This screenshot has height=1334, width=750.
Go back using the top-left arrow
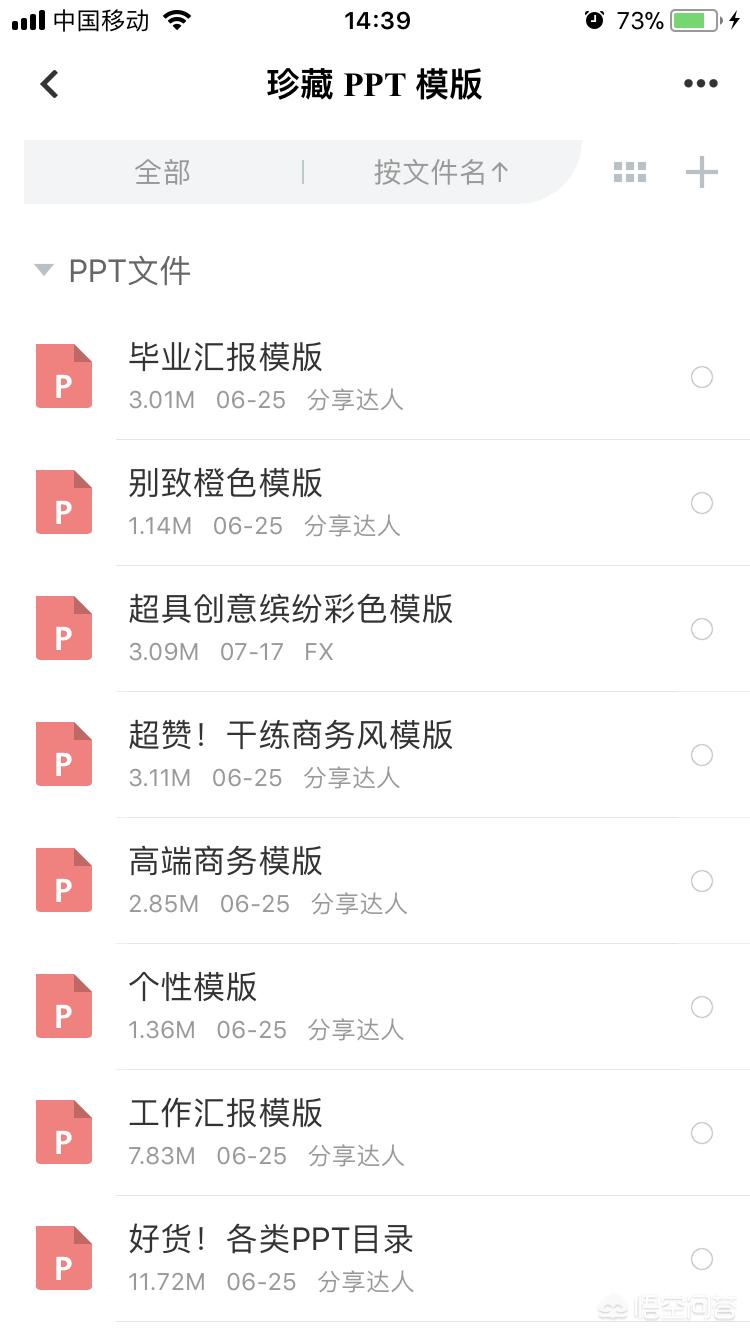pos(49,84)
